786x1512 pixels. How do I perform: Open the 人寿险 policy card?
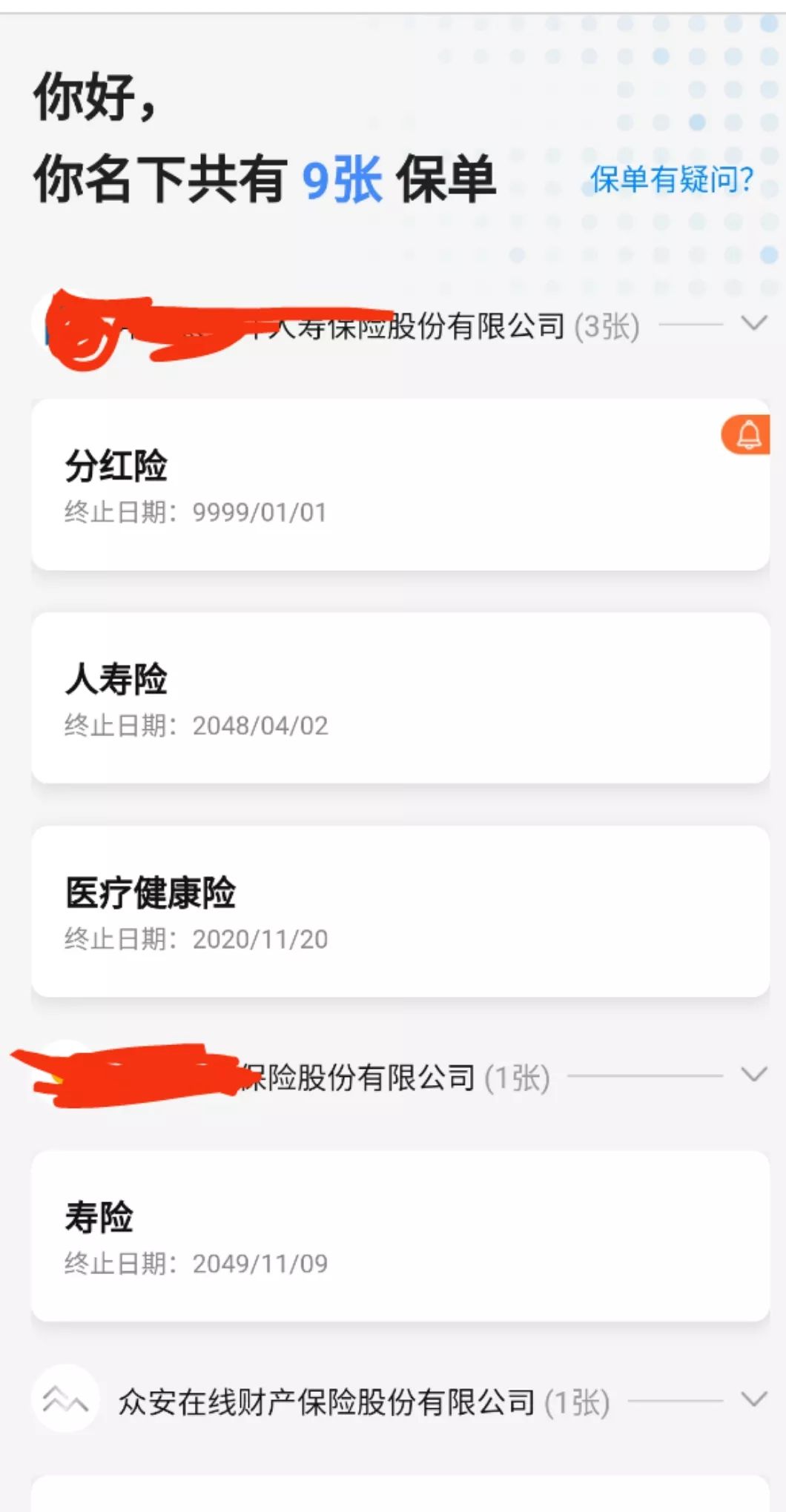pyautogui.click(x=400, y=698)
